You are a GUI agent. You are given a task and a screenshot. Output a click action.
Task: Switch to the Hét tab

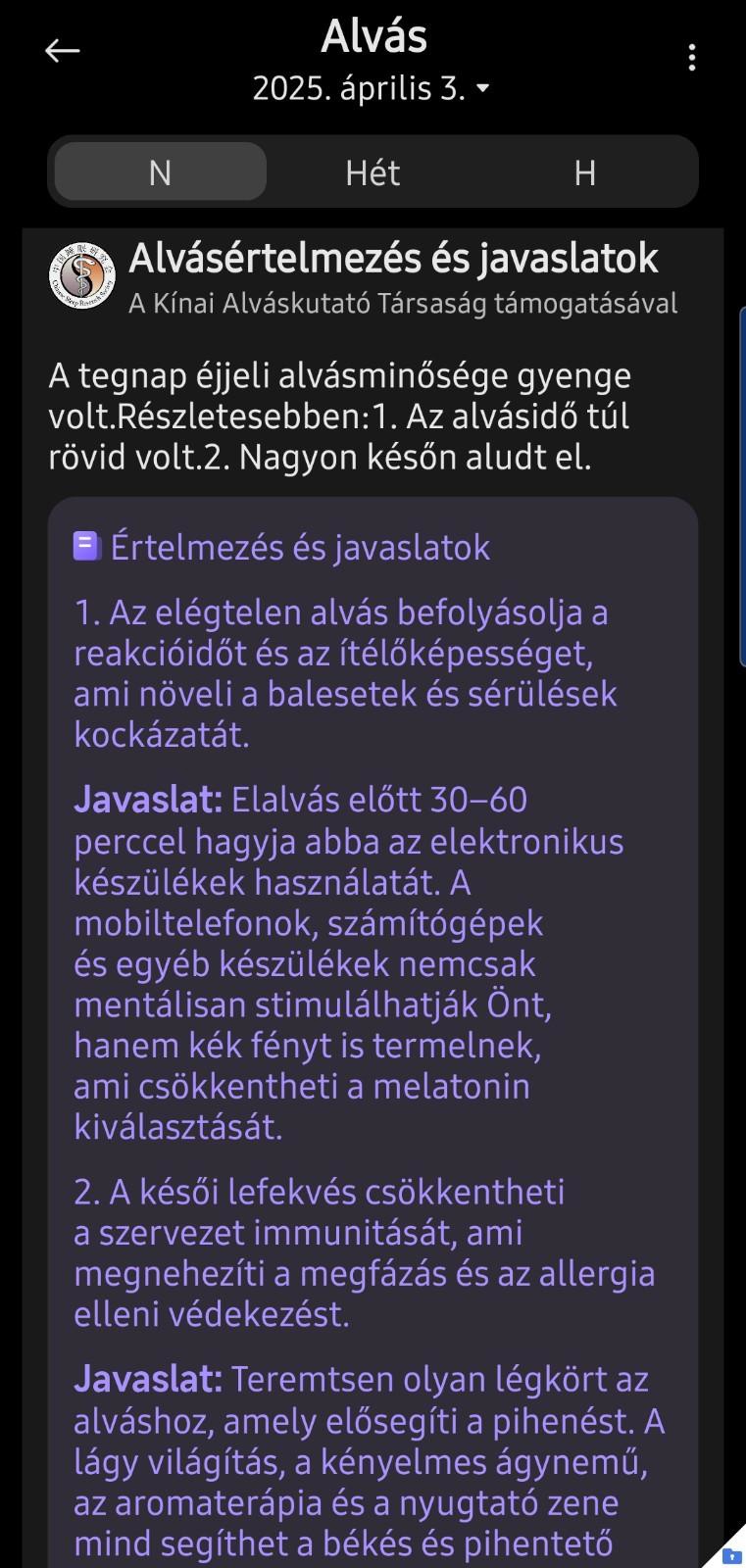coord(373,172)
